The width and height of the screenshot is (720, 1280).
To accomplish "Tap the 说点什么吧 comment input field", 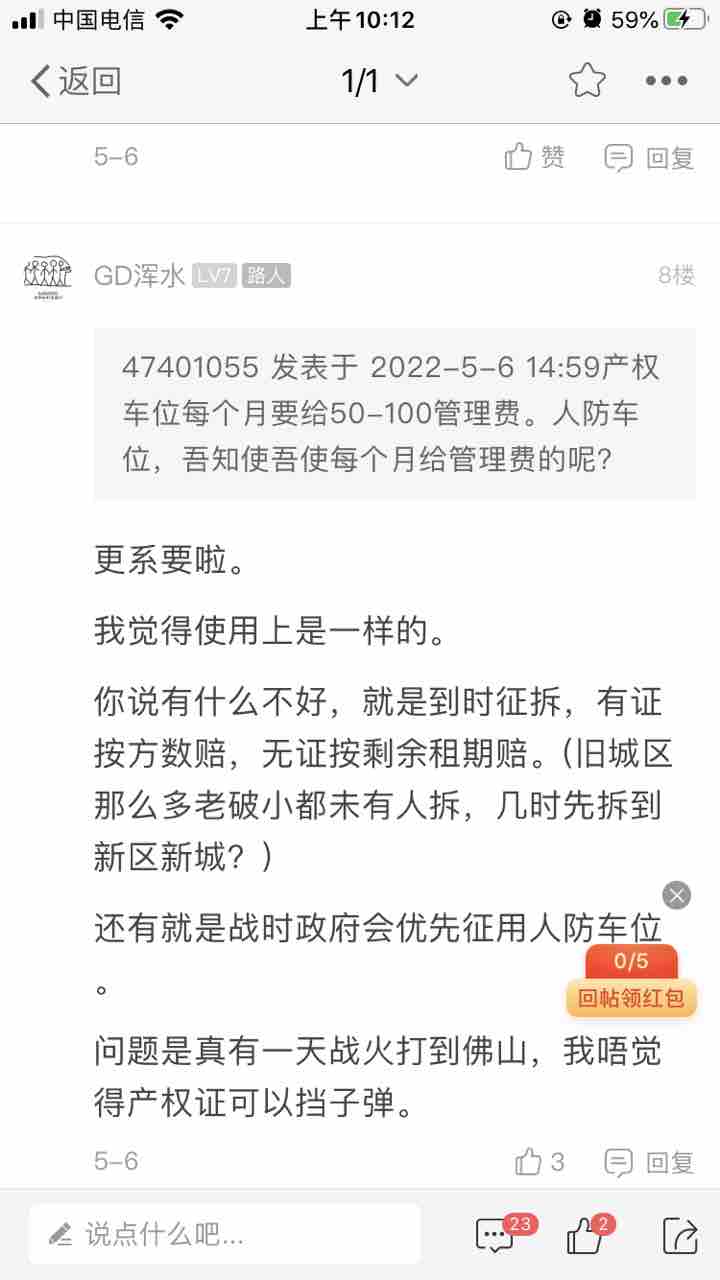I will pyautogui.click(x=225, y=1234).
